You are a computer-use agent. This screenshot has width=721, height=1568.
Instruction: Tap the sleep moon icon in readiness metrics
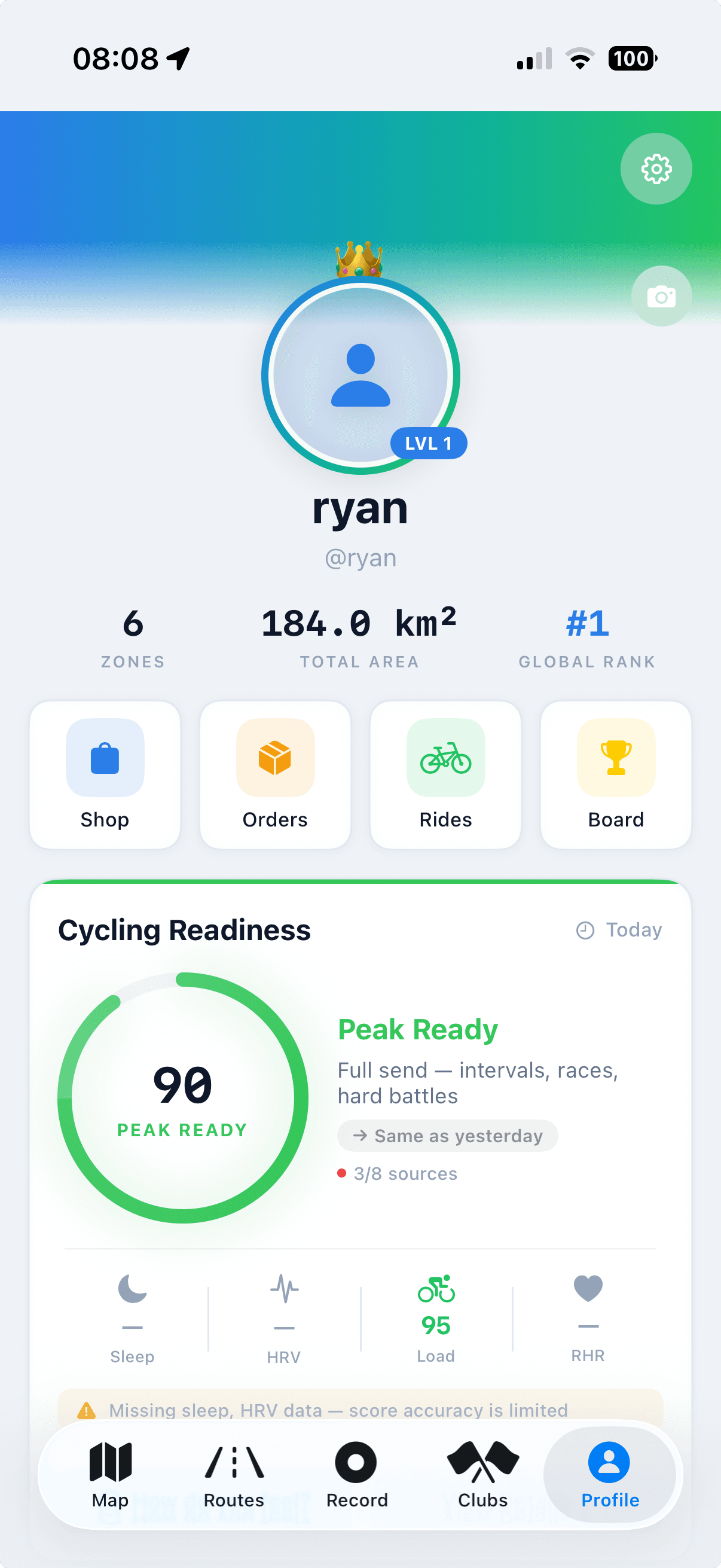[x=132, y=1287]
